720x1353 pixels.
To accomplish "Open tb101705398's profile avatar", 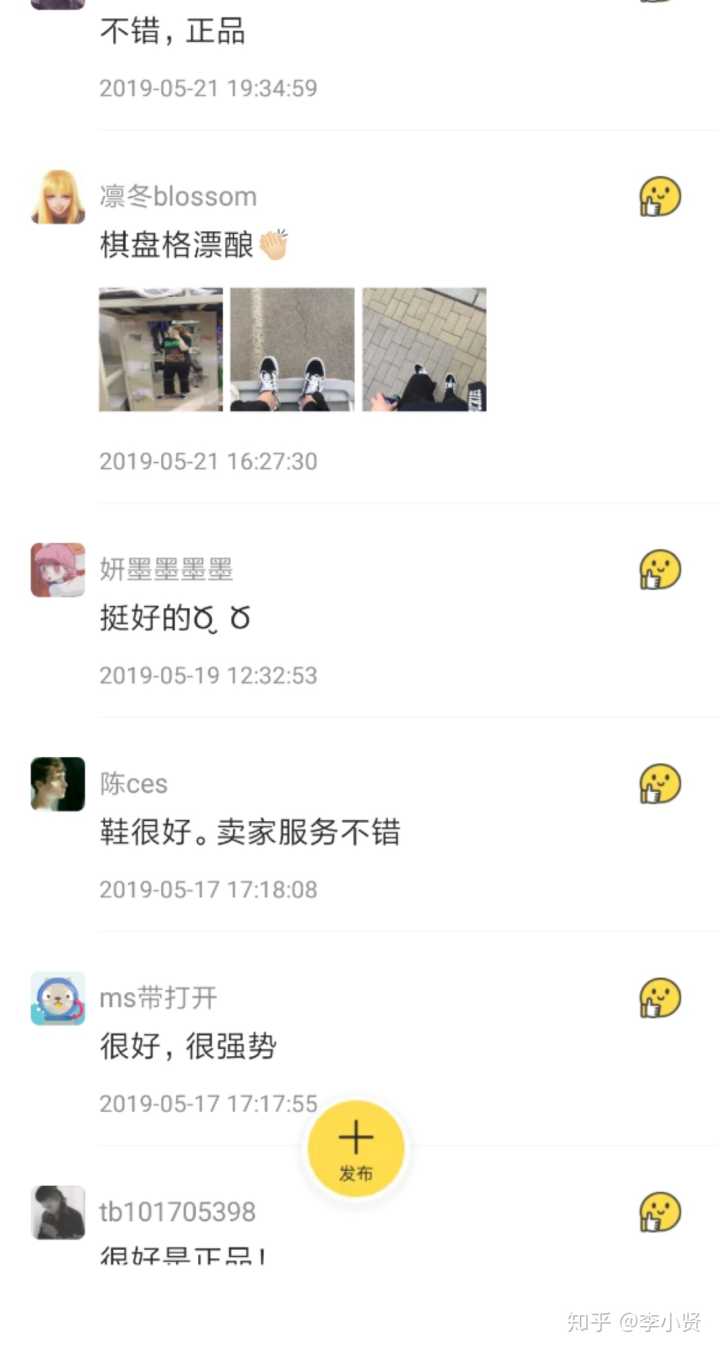I will click(58, 1212).
